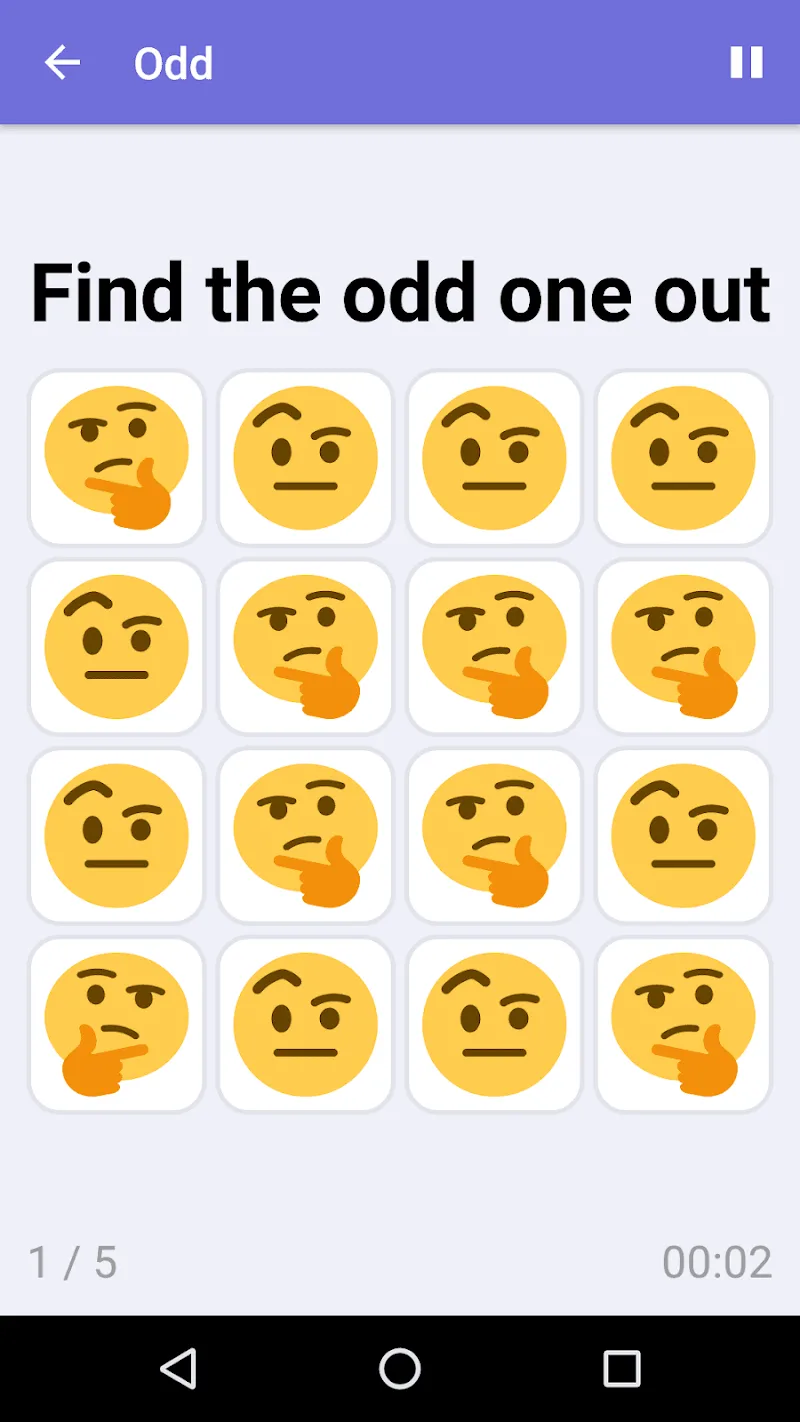Image resolution: width=800 pixels, height=1422 pixels.
Task: Select the mirrored thinking emoji tile
Action: pyautogui.click(x=116, y=1024)
